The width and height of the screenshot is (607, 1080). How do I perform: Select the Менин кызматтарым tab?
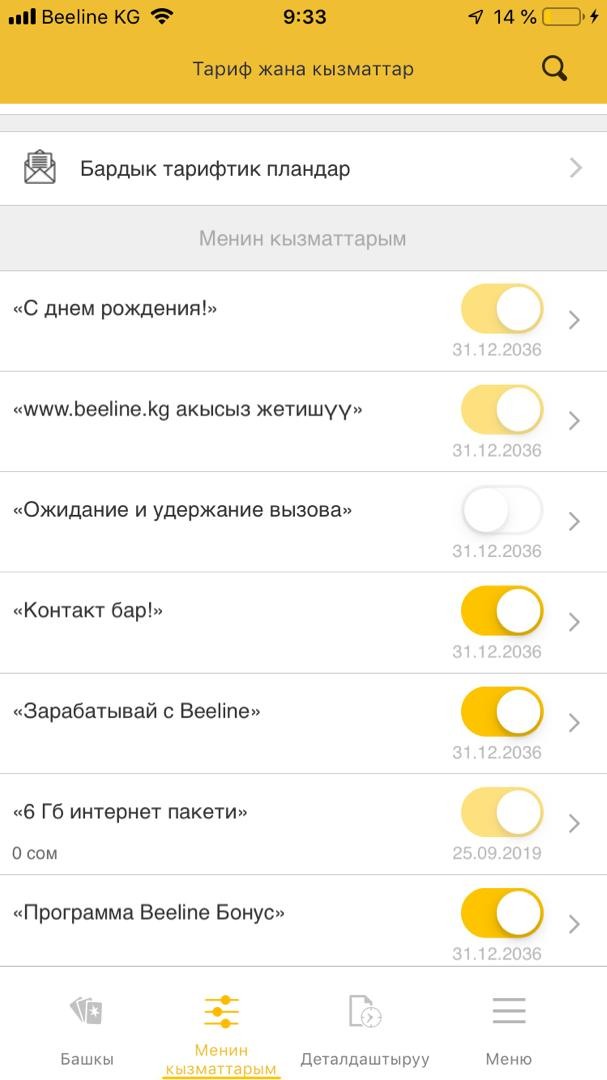221,1030
